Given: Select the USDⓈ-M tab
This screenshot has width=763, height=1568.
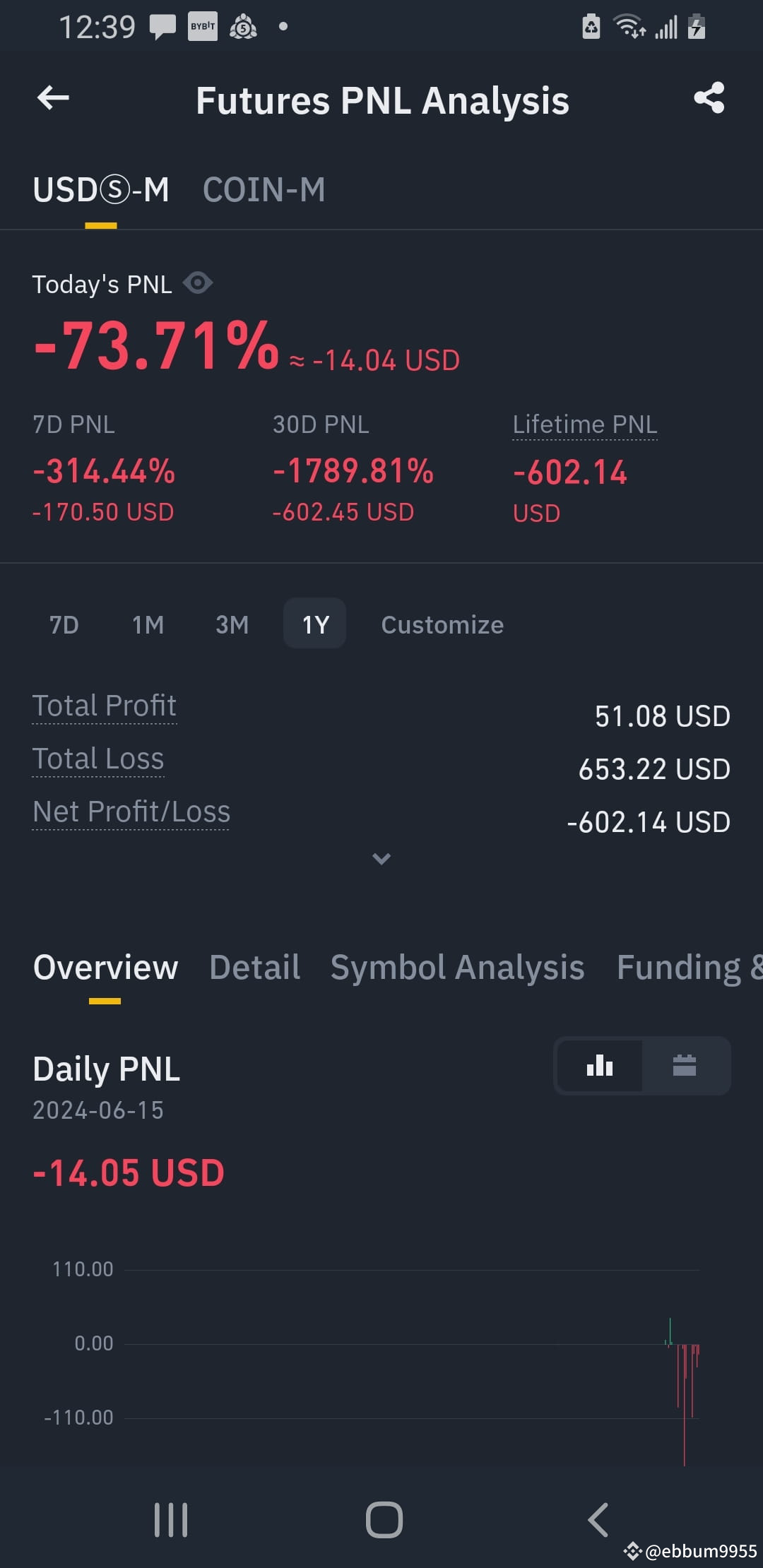Looking at the screenshot, I should coord(101,190).
